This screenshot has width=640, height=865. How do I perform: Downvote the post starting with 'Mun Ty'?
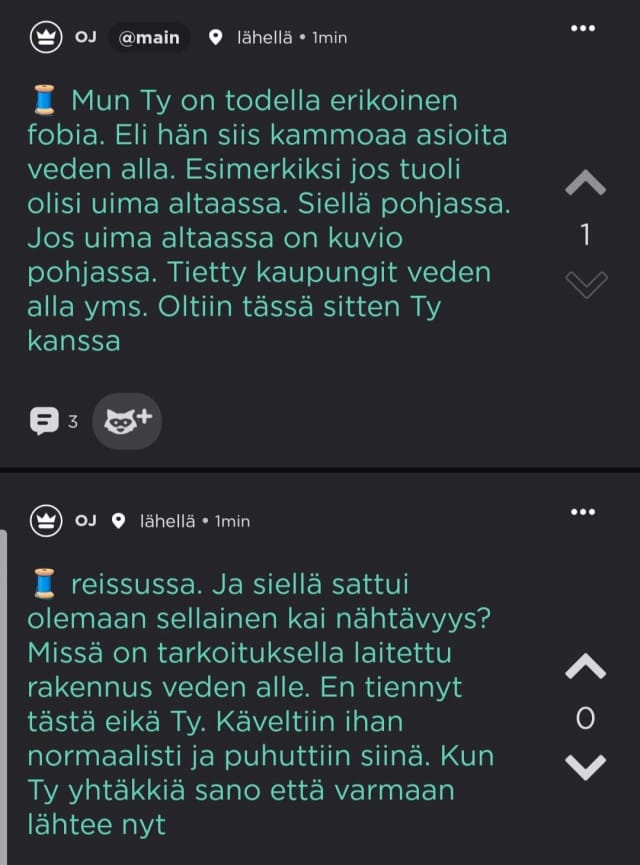(586, 285)
